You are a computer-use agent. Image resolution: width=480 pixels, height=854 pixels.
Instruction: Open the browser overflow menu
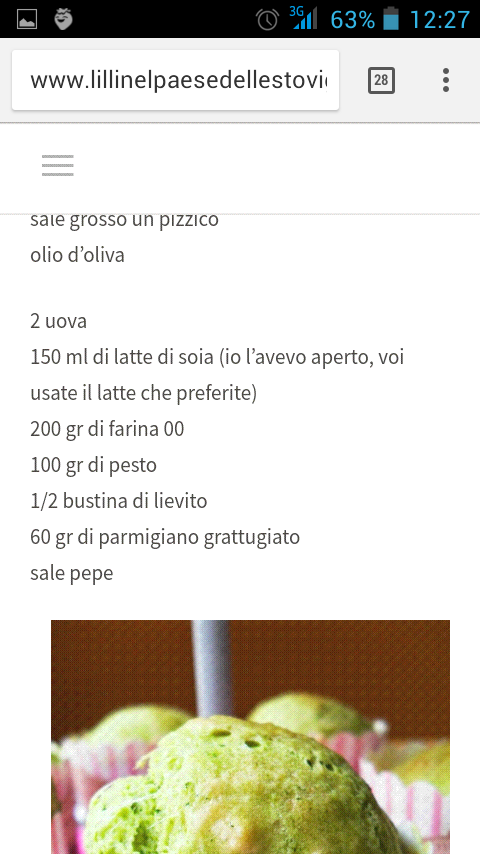coord(446,81)
